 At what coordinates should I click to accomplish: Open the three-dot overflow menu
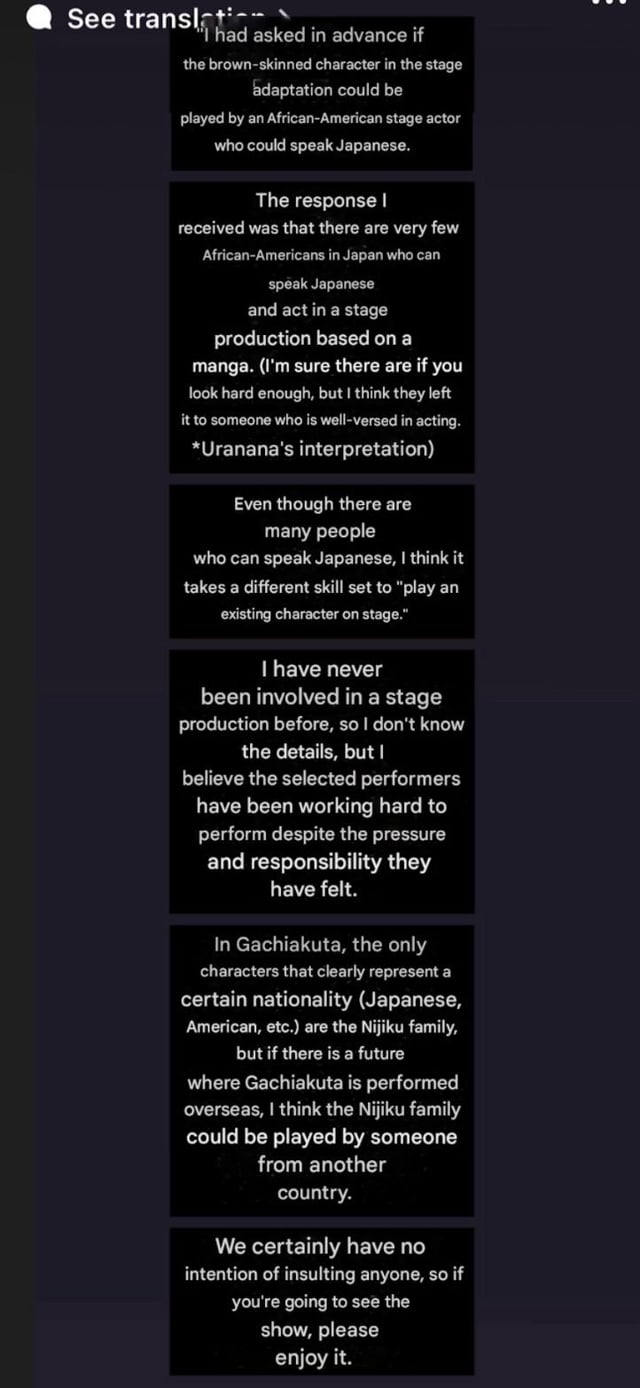608,3
